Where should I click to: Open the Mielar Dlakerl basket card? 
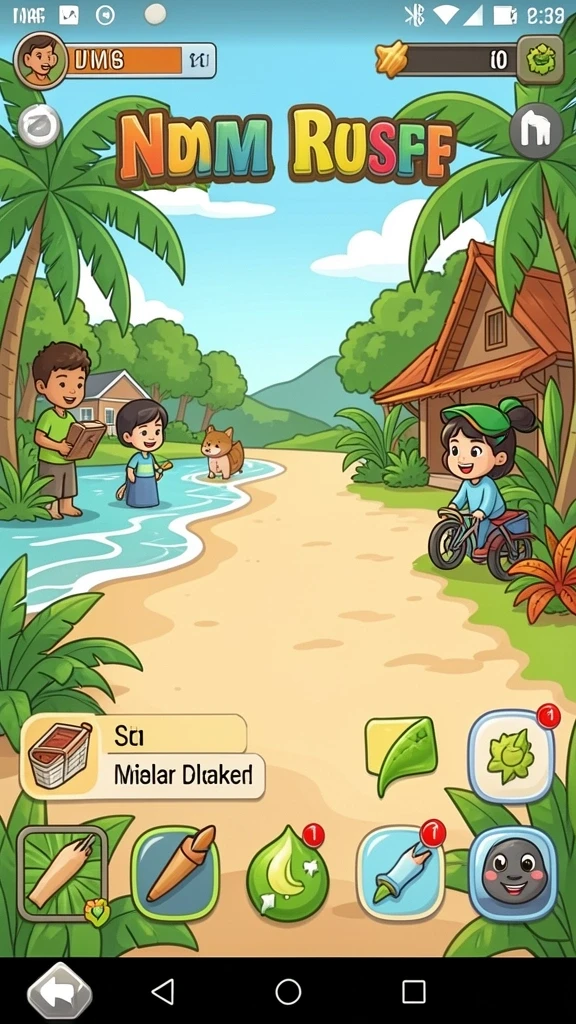point(142,756)
